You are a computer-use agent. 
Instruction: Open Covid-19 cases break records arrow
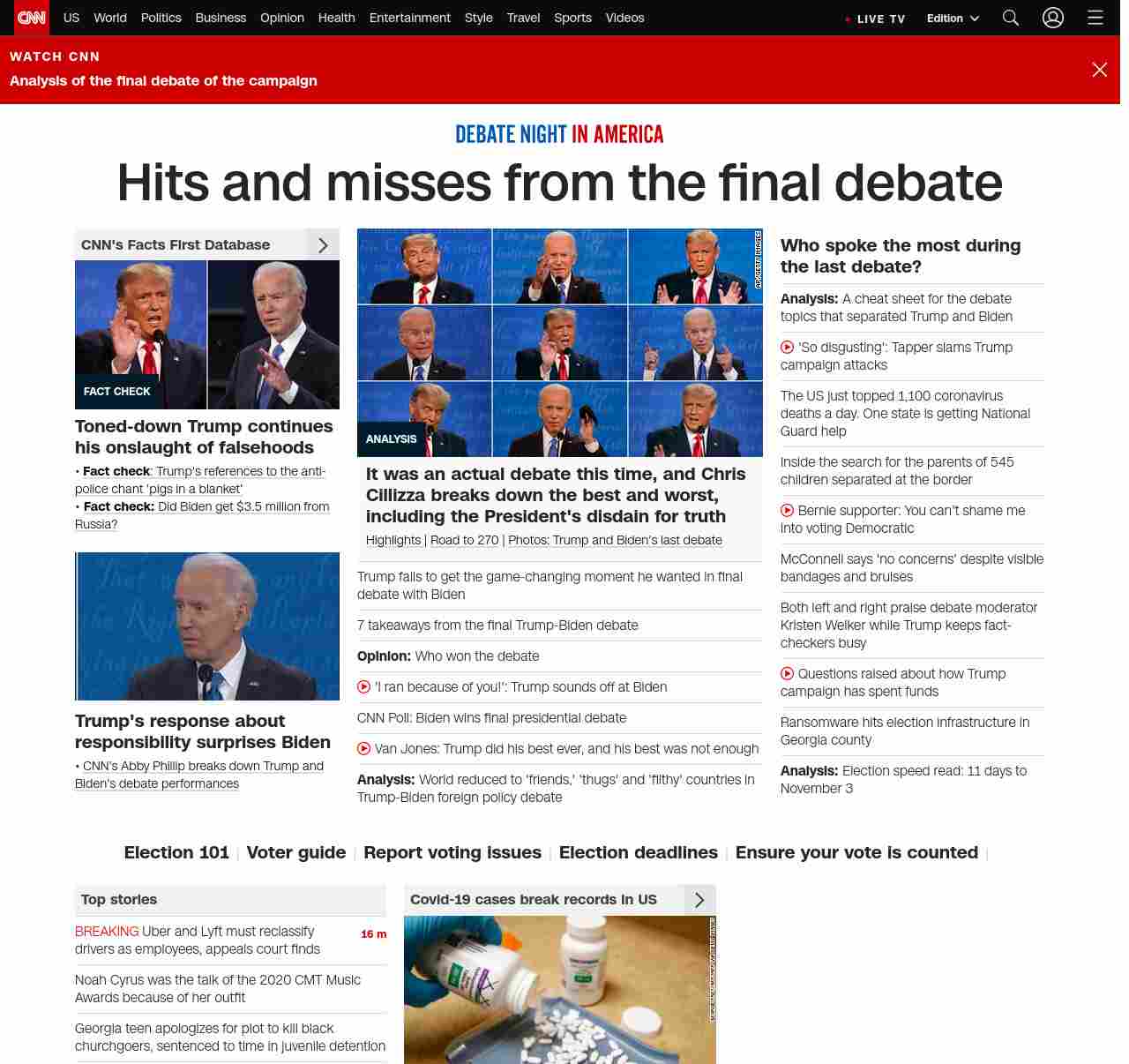[699, 900]
